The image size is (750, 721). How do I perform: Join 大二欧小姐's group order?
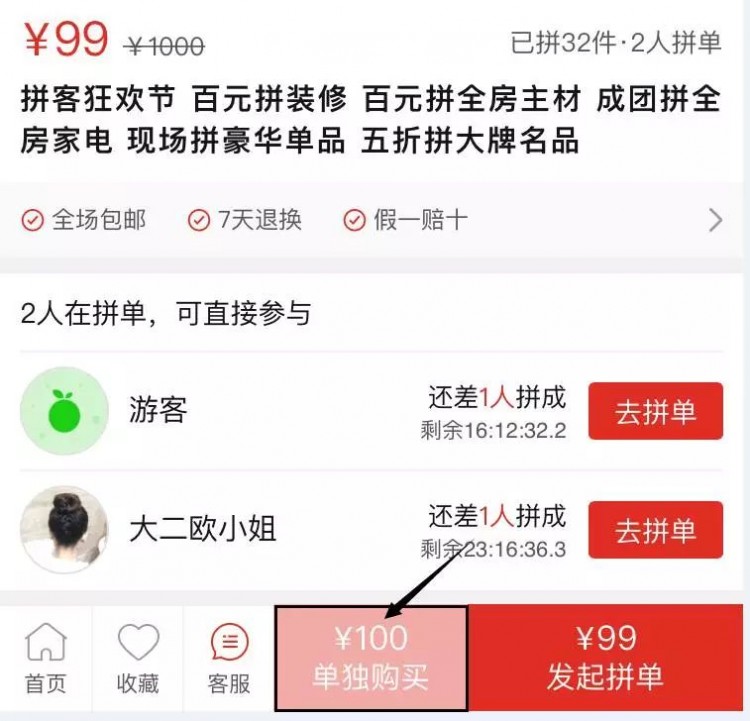655,530
